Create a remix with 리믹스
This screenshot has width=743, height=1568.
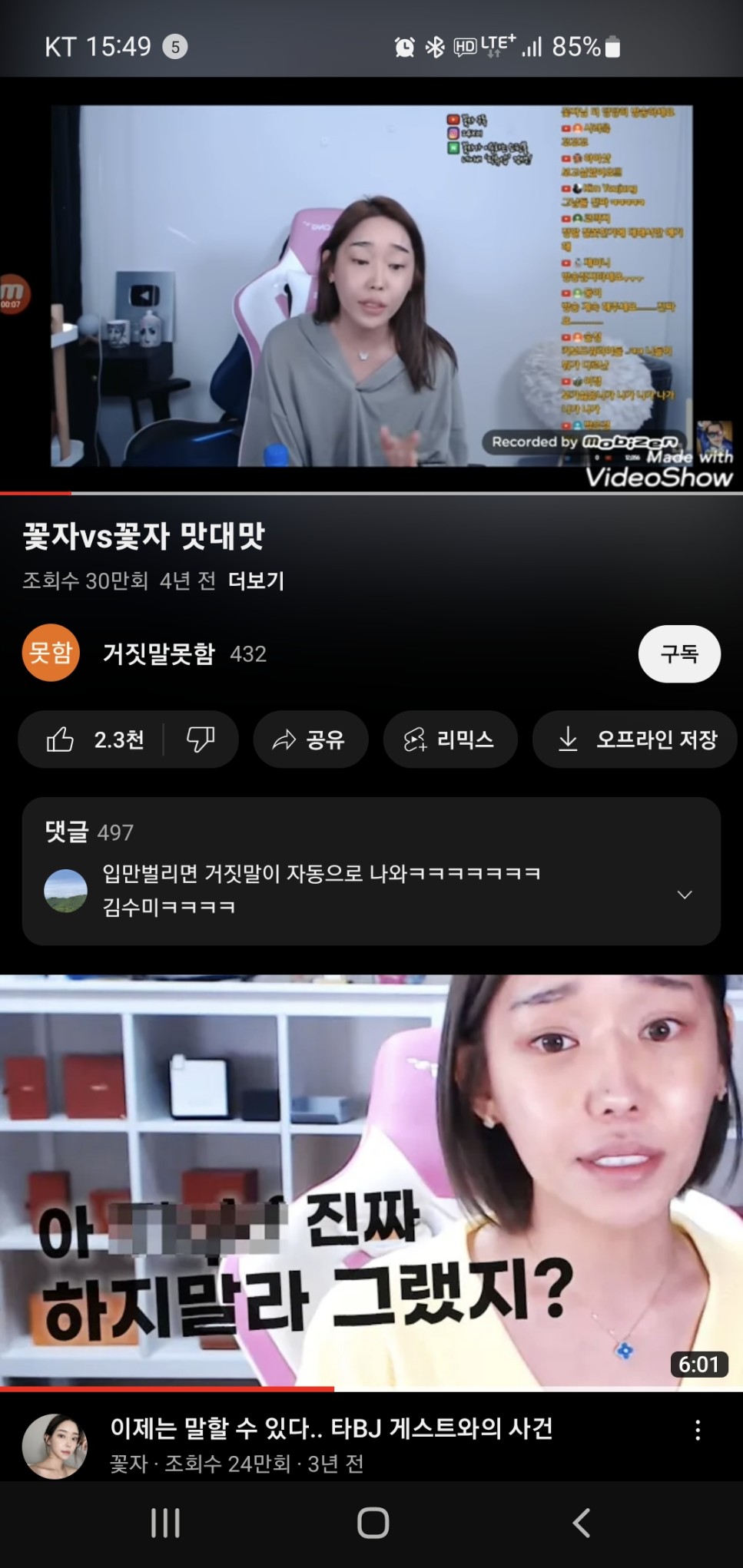[449, 739]
